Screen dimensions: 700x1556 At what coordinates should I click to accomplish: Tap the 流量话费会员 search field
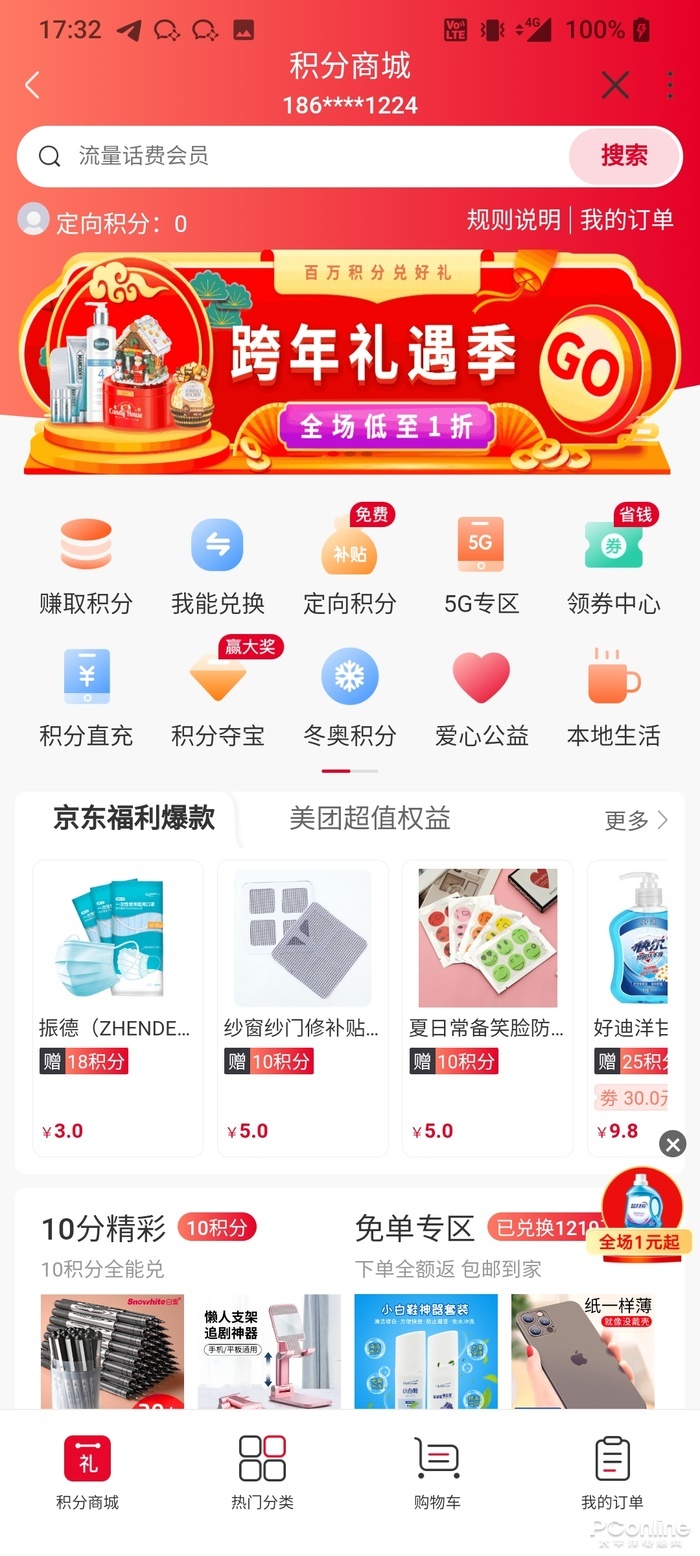click(300, 156)
